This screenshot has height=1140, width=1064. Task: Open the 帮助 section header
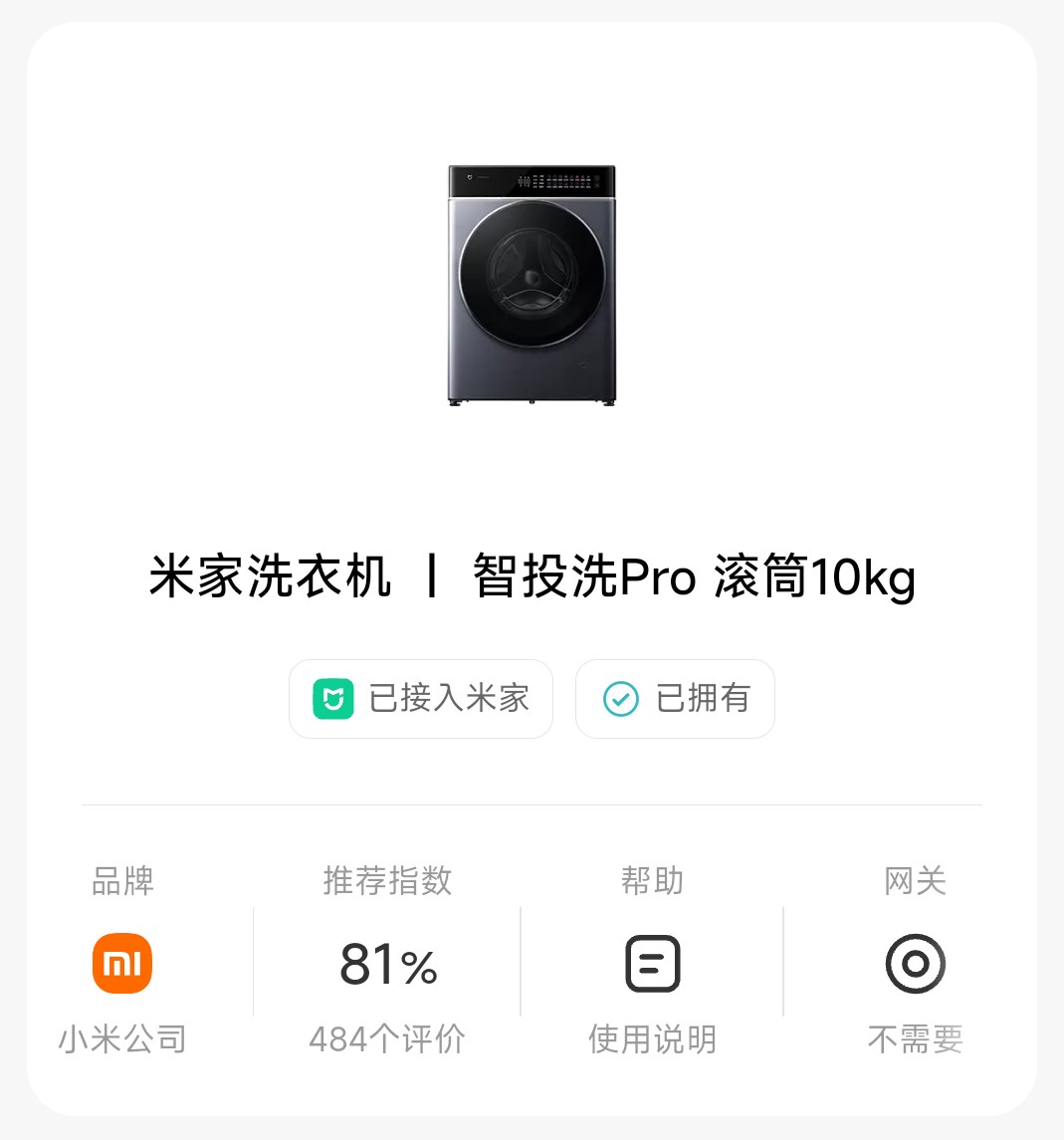point(652,880)
